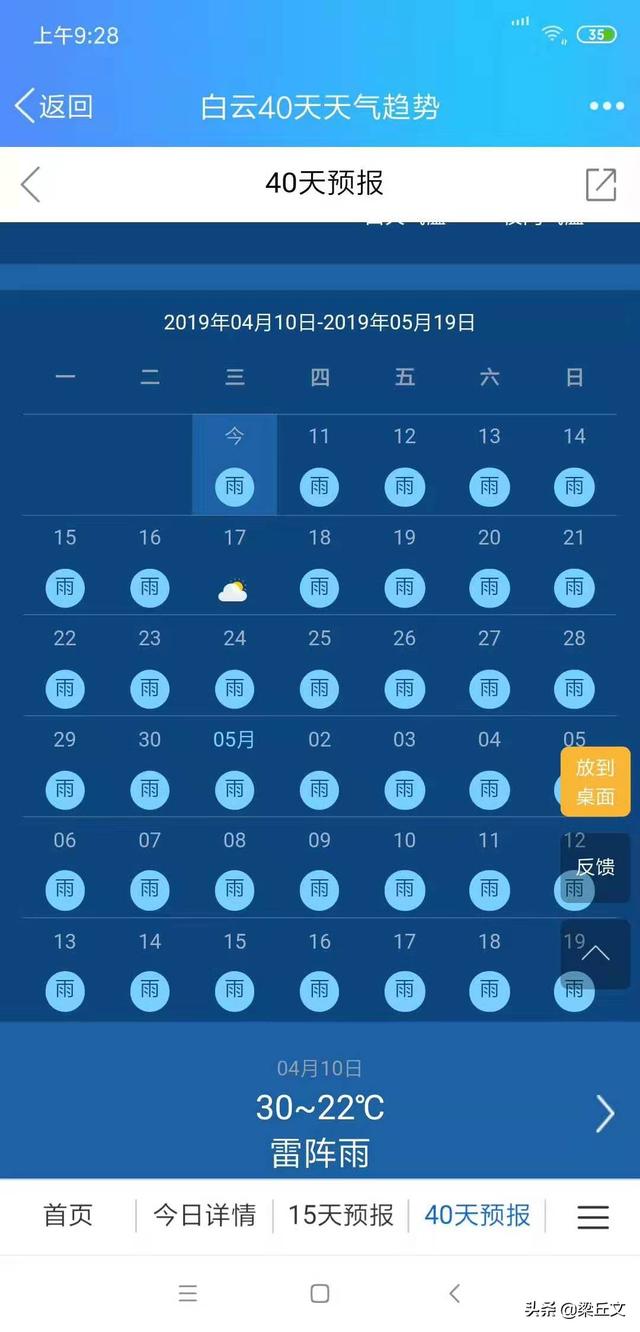Tap the system home button
The height and width of the screenshot is (1332, 640).
[x=319, y=1293]
